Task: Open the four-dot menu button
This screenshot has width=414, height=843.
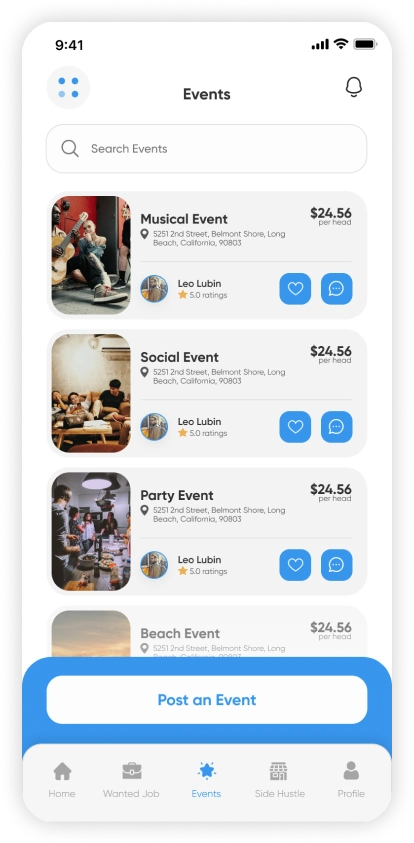Action: 68,88
